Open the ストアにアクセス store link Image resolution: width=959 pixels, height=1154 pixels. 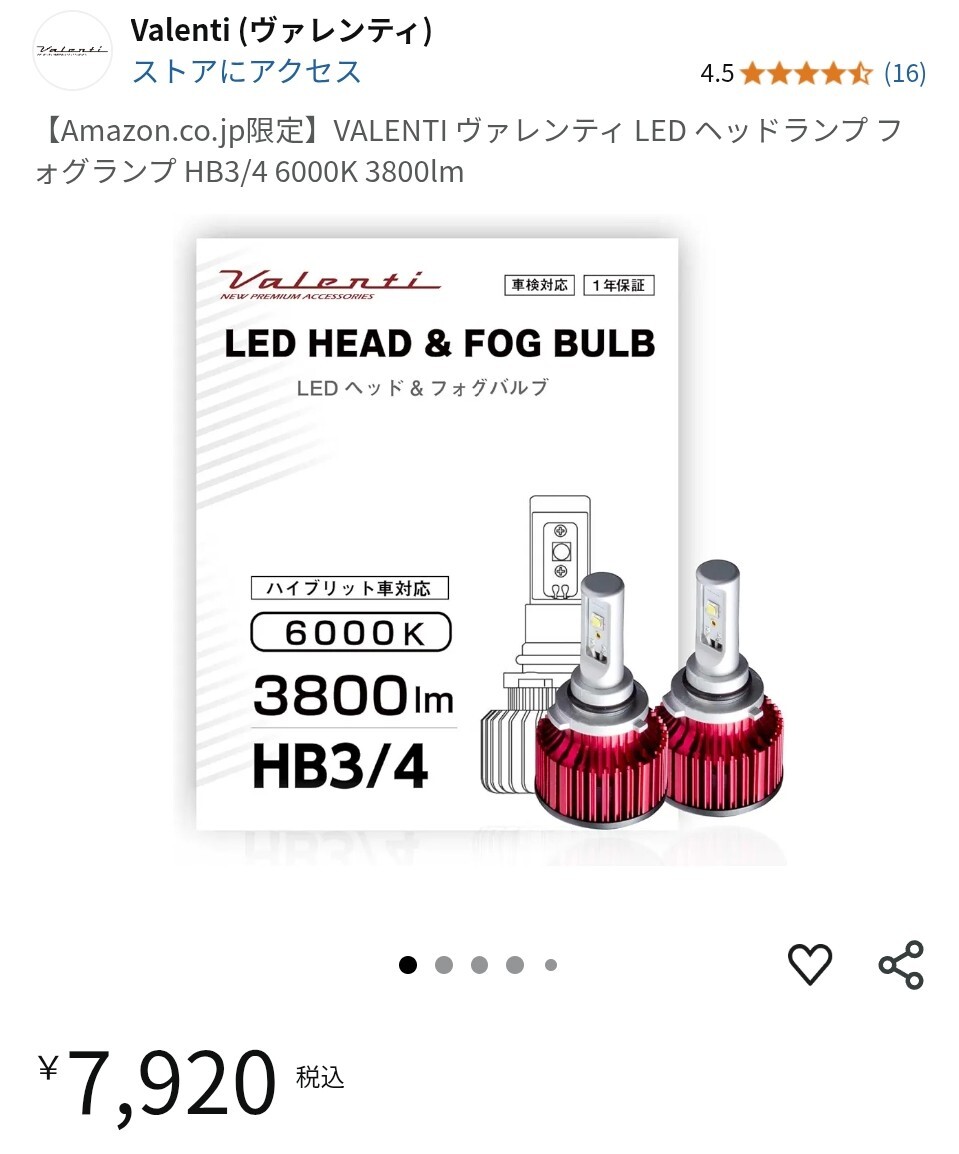[246, 72]
